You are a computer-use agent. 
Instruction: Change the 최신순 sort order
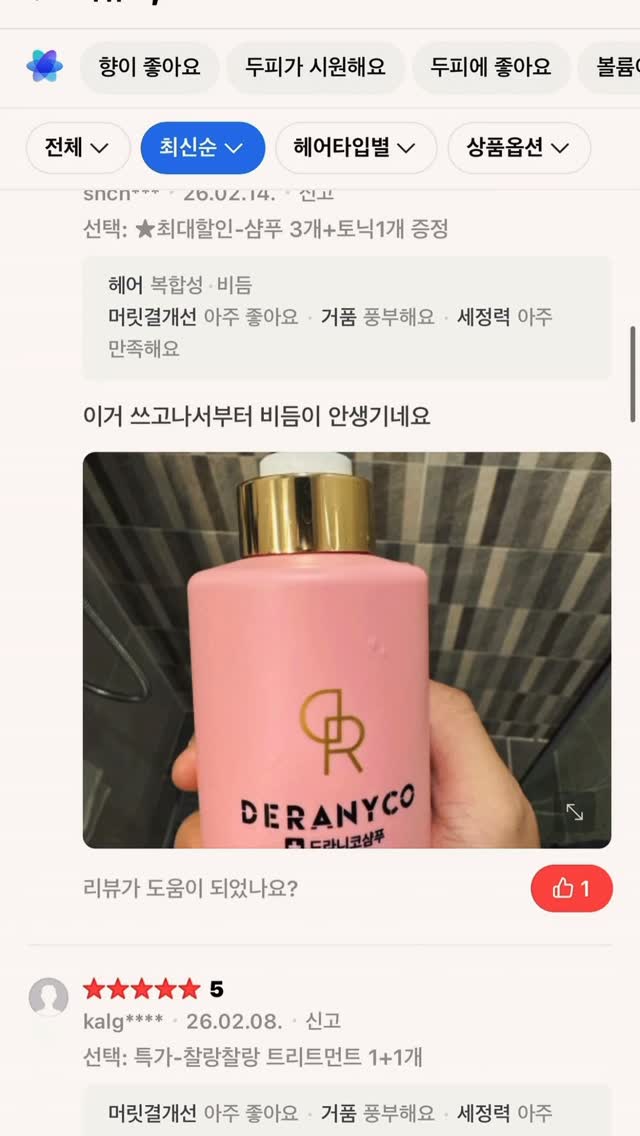click(203, 148)
